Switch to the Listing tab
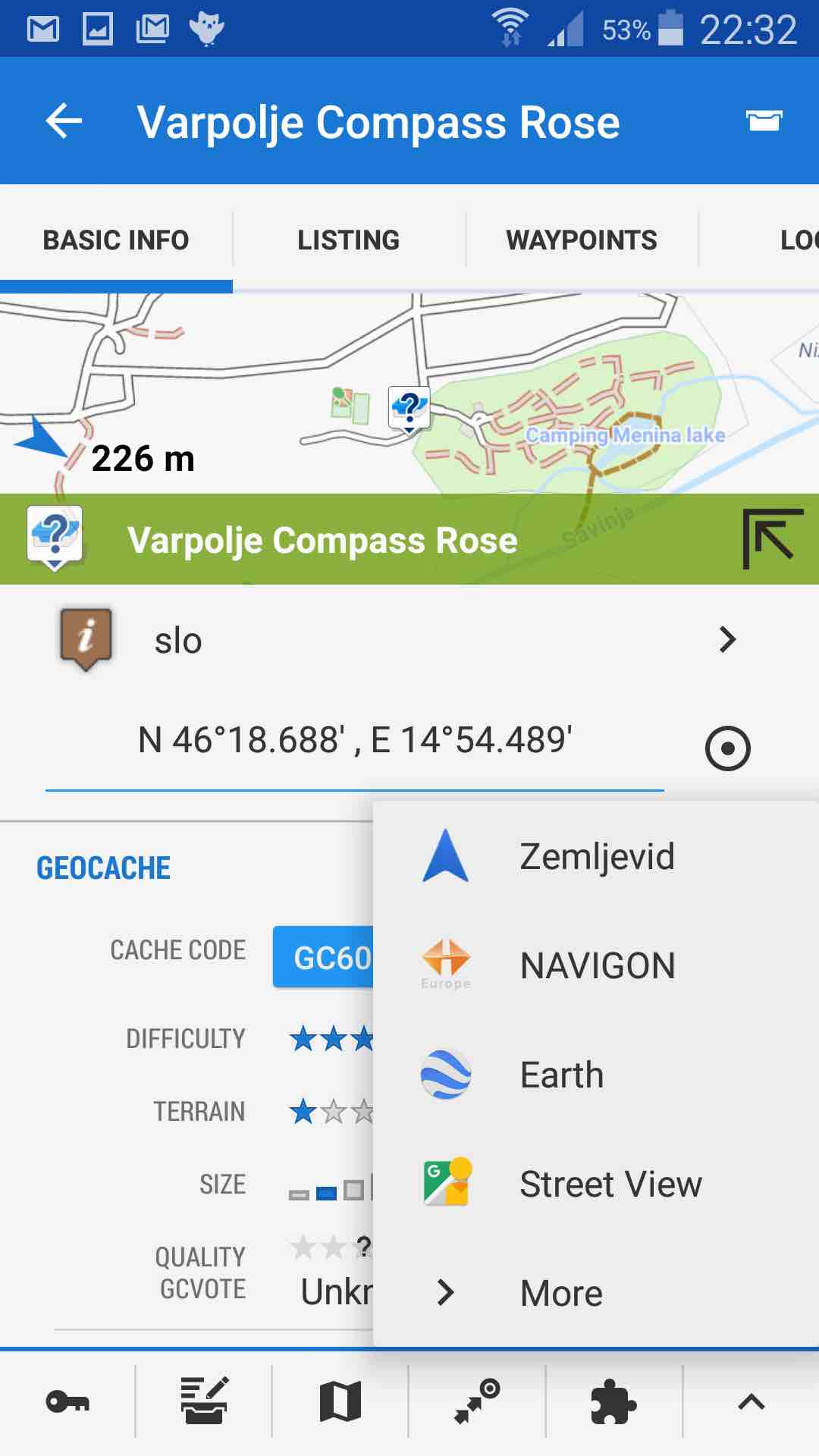Screen dimensions: 819x1456 pyautogui.click(x=348, y=240)
